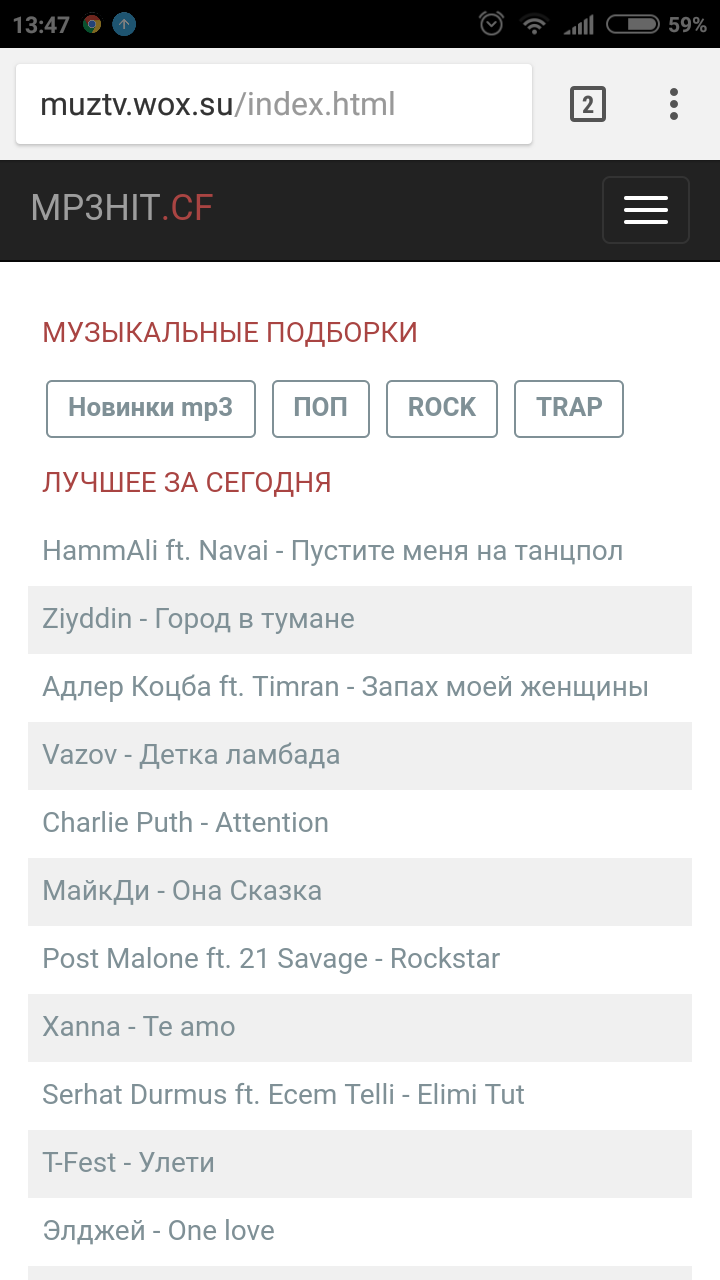The height and width of the screenshot is (1280, 720).
Task: Open Serhat Durmus ft. Ecem Telli - Elimi Tut
Action: 283,1095
